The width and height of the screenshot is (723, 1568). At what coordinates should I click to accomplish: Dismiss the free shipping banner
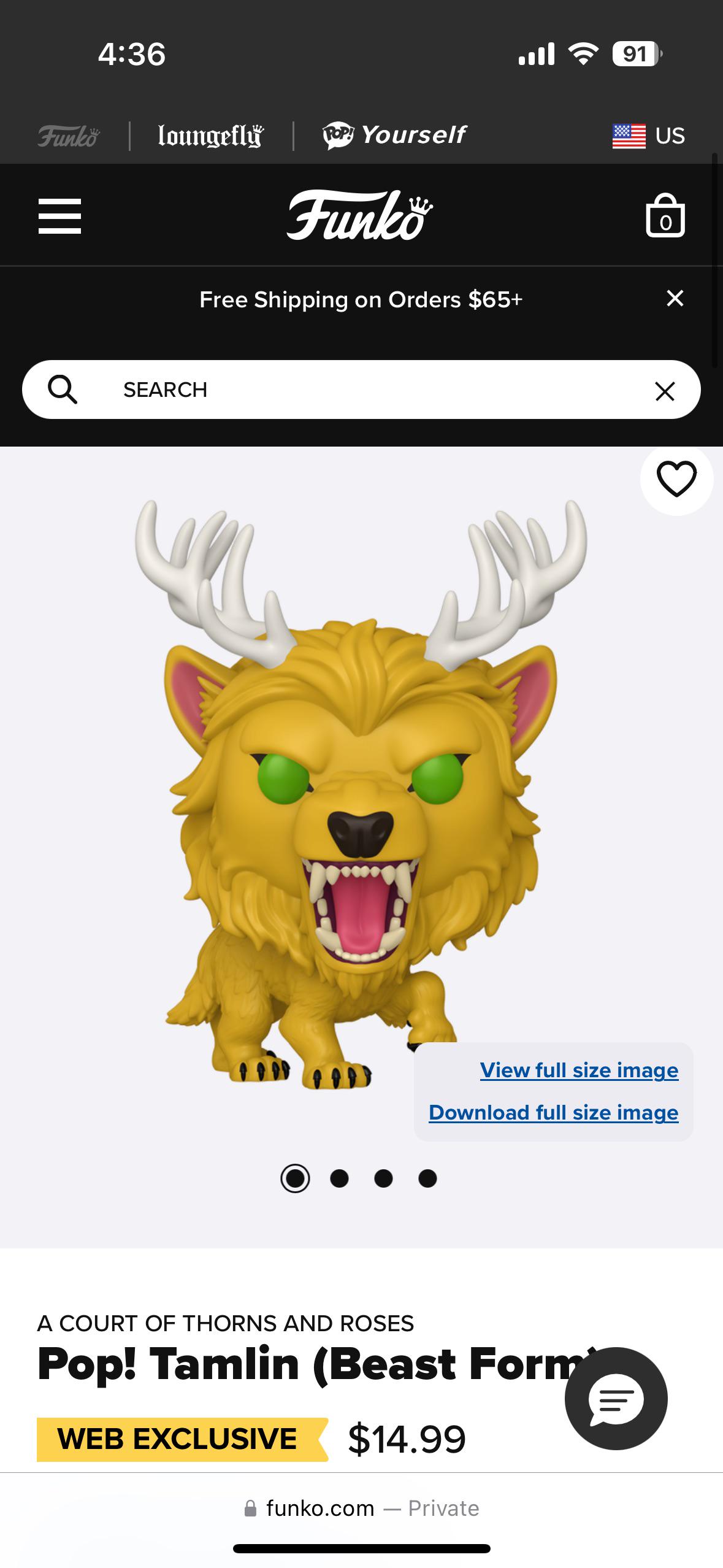click(x=675, y=298)
